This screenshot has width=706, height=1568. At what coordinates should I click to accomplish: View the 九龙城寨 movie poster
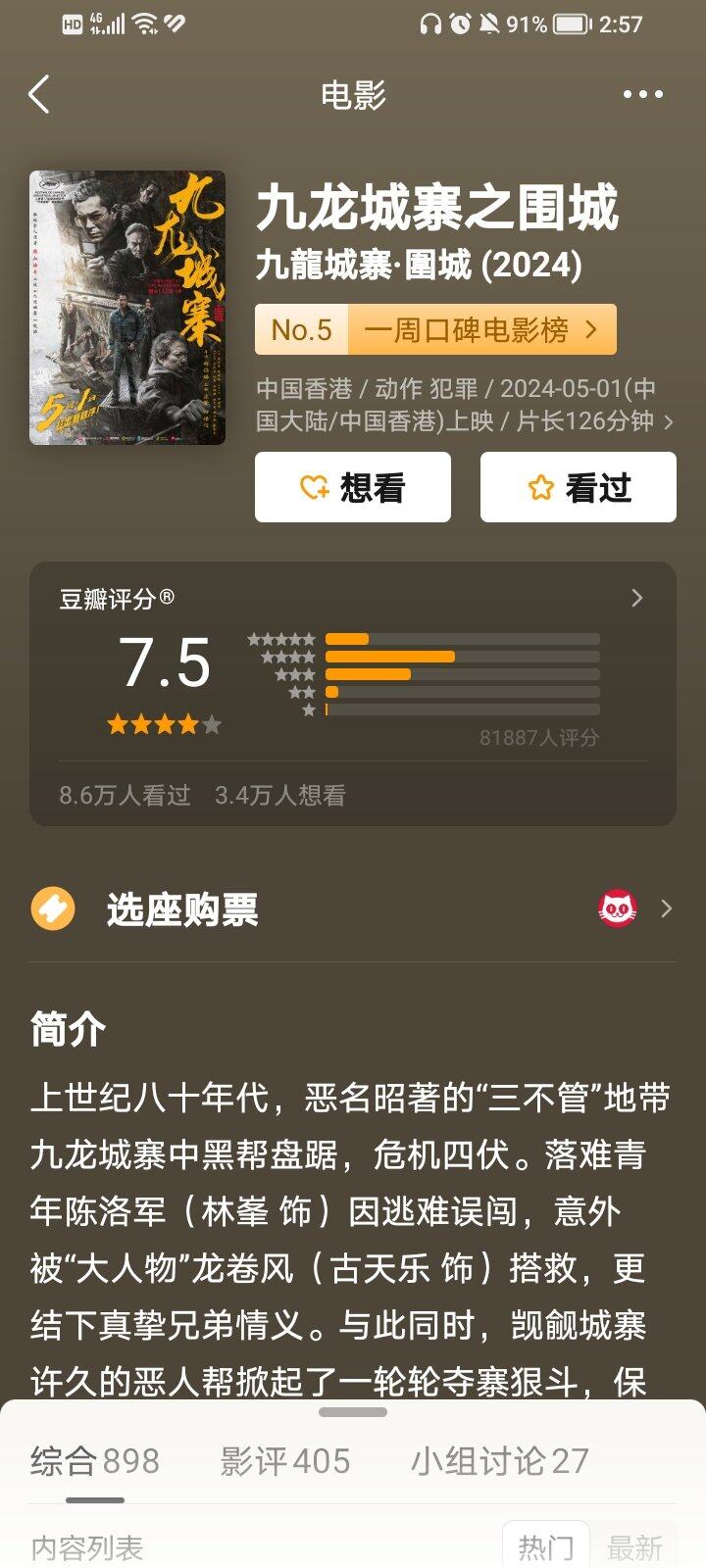pos(127,308)
